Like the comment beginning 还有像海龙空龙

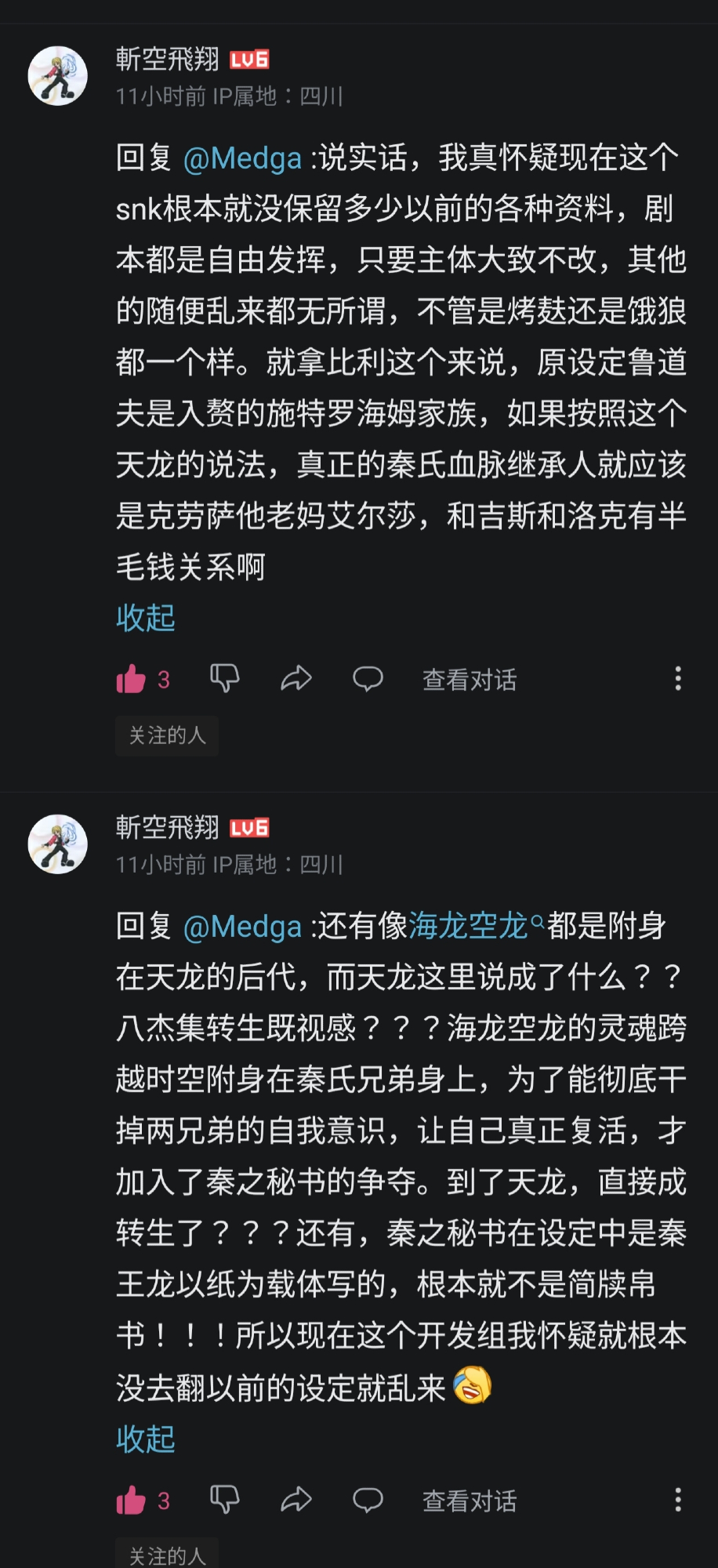132,1501
